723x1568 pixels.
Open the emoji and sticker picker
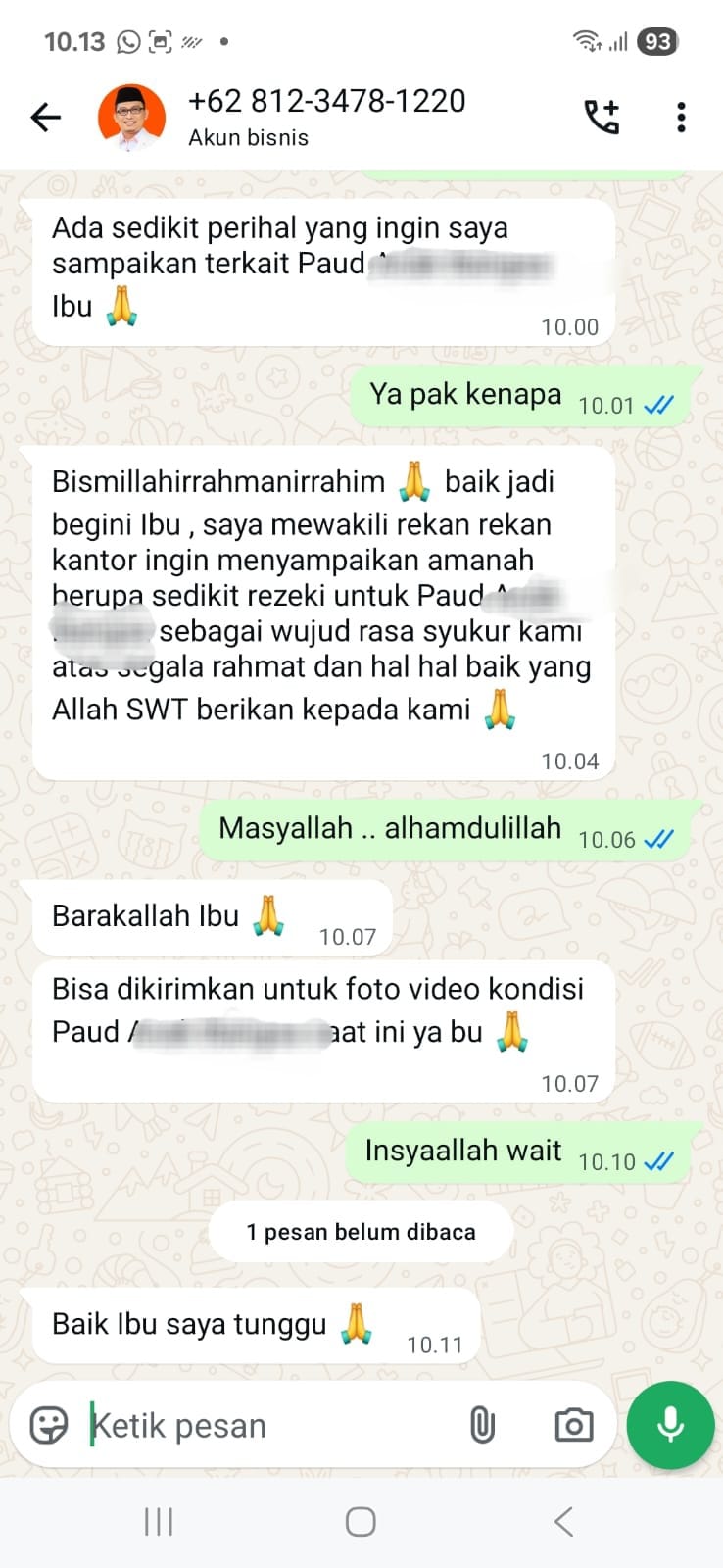click(x=49, y=1425)
